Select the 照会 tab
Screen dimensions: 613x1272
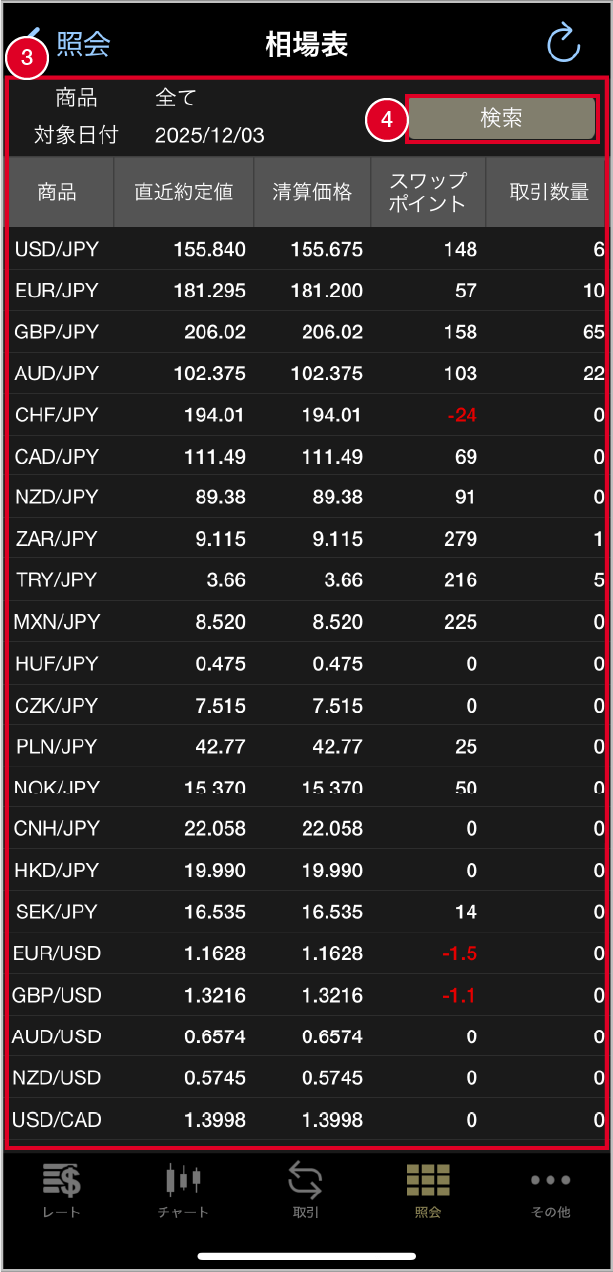point(428,1191)
